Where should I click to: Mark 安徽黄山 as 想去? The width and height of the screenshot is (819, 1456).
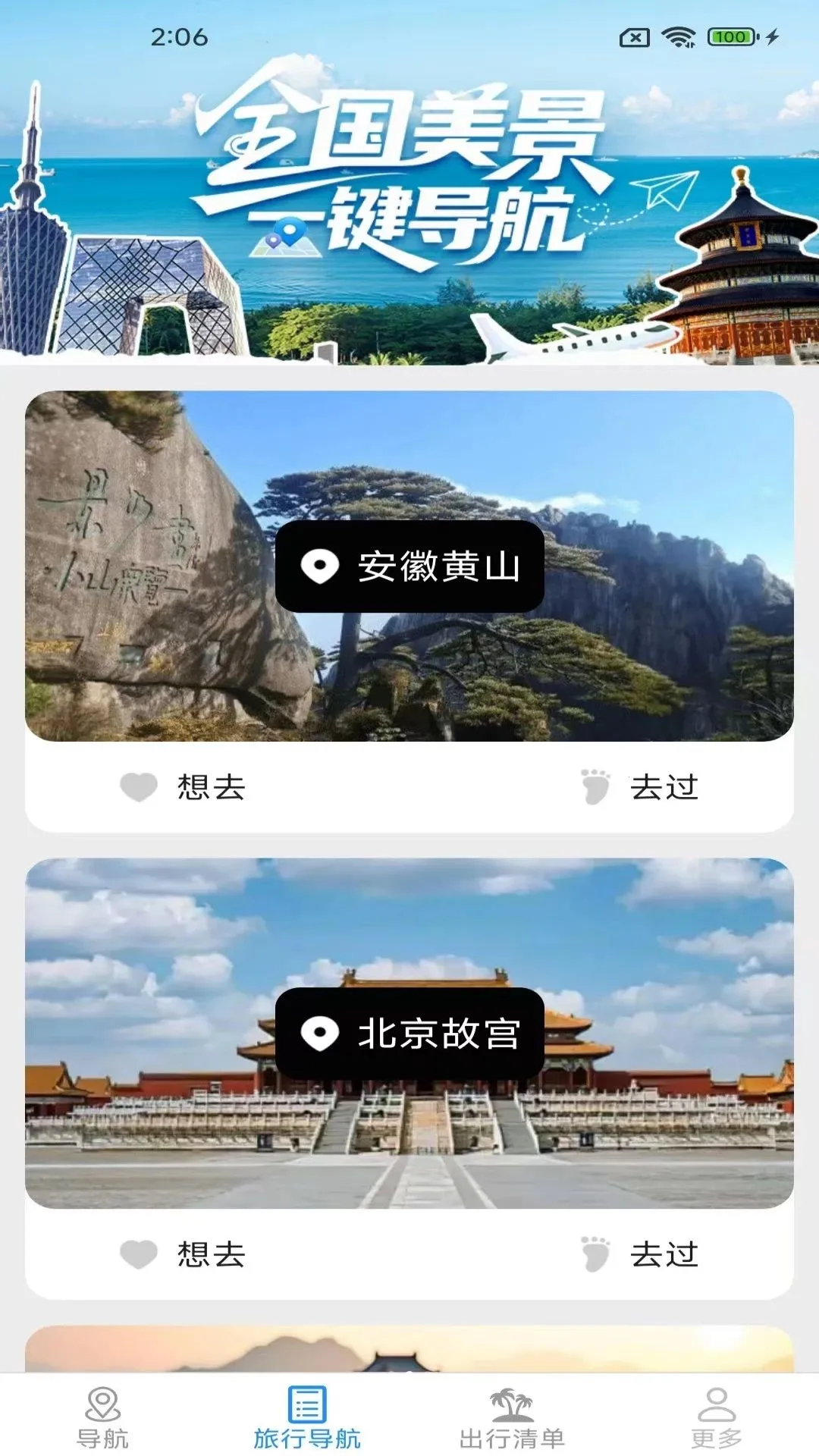pos(183,787)
